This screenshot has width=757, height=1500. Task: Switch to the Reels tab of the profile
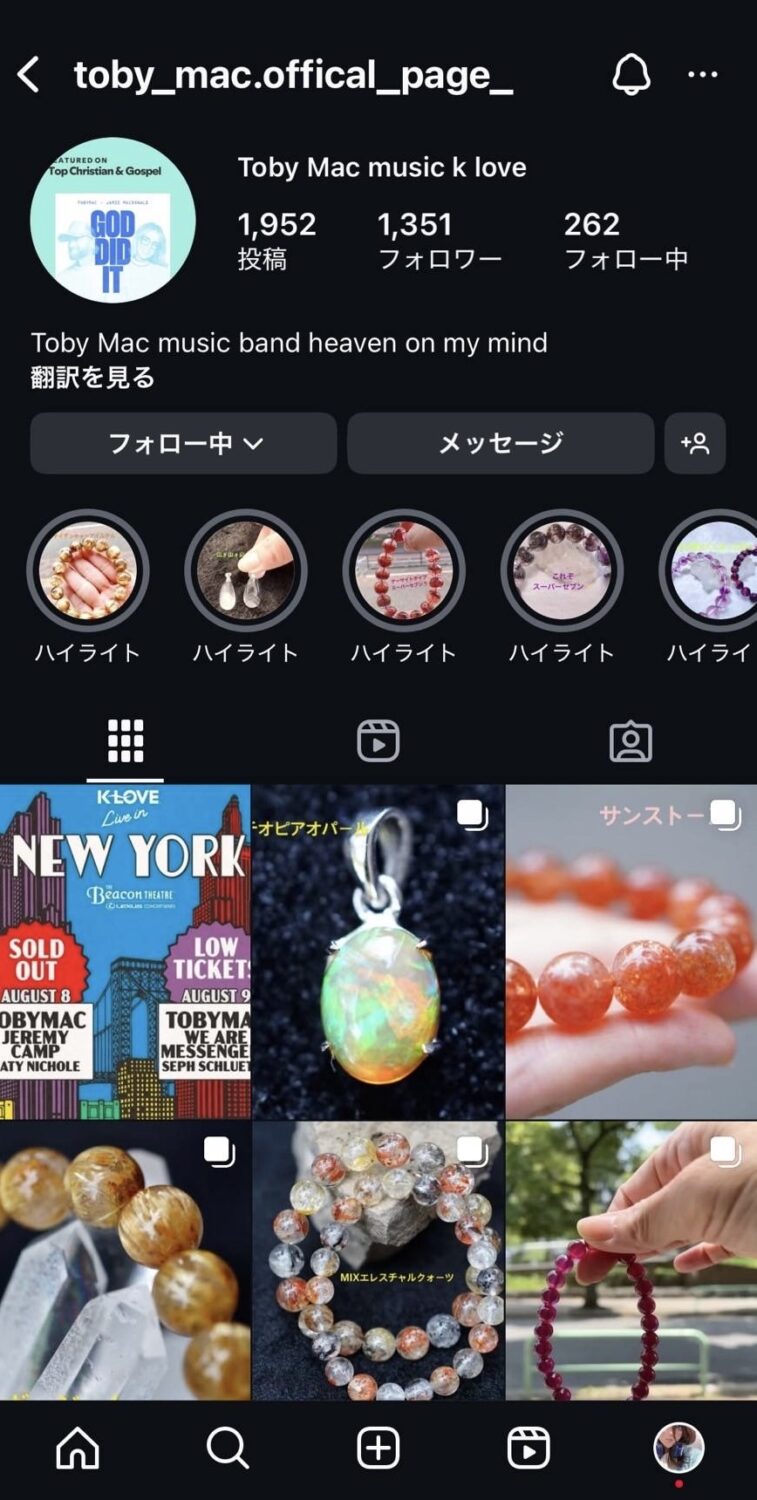[378, 742]
